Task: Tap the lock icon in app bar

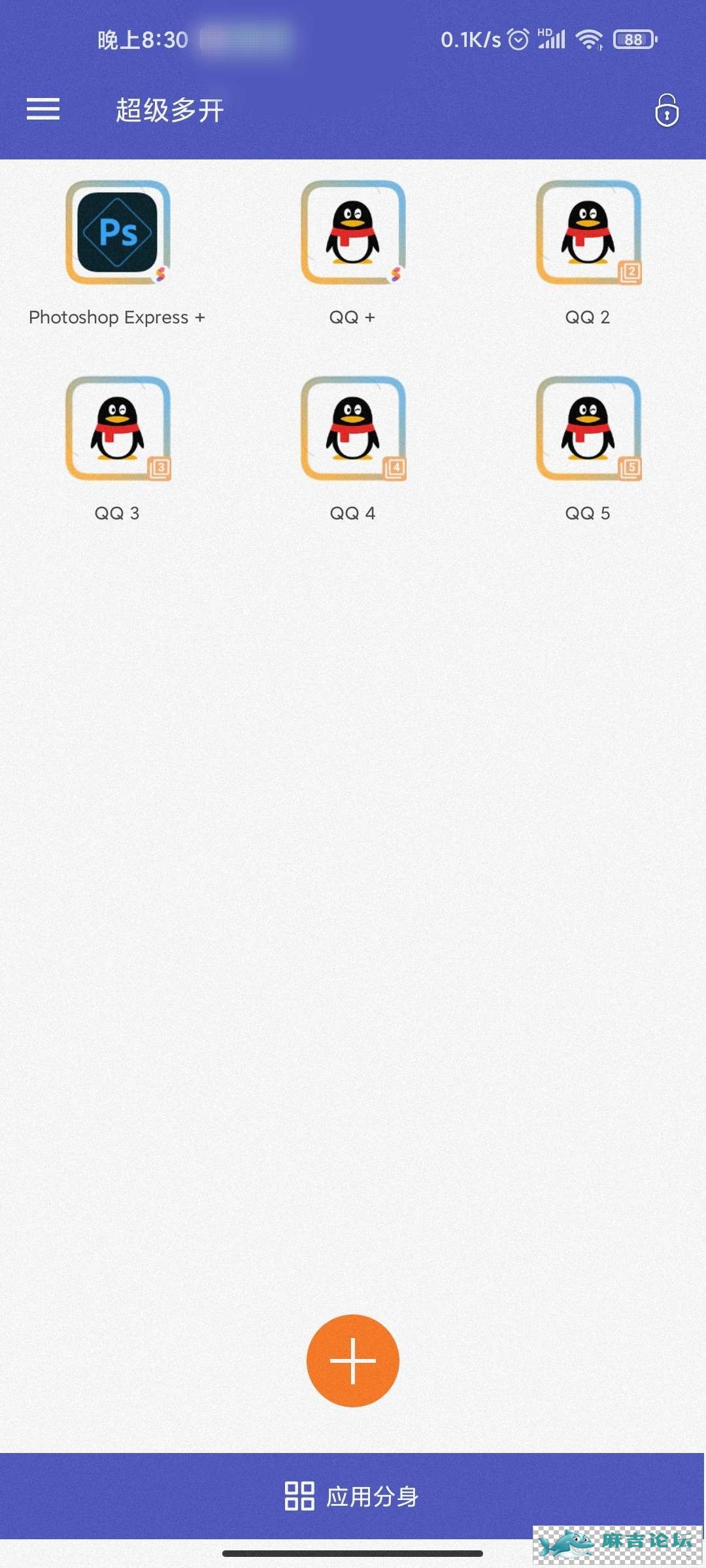Action: tap(666, 110)
